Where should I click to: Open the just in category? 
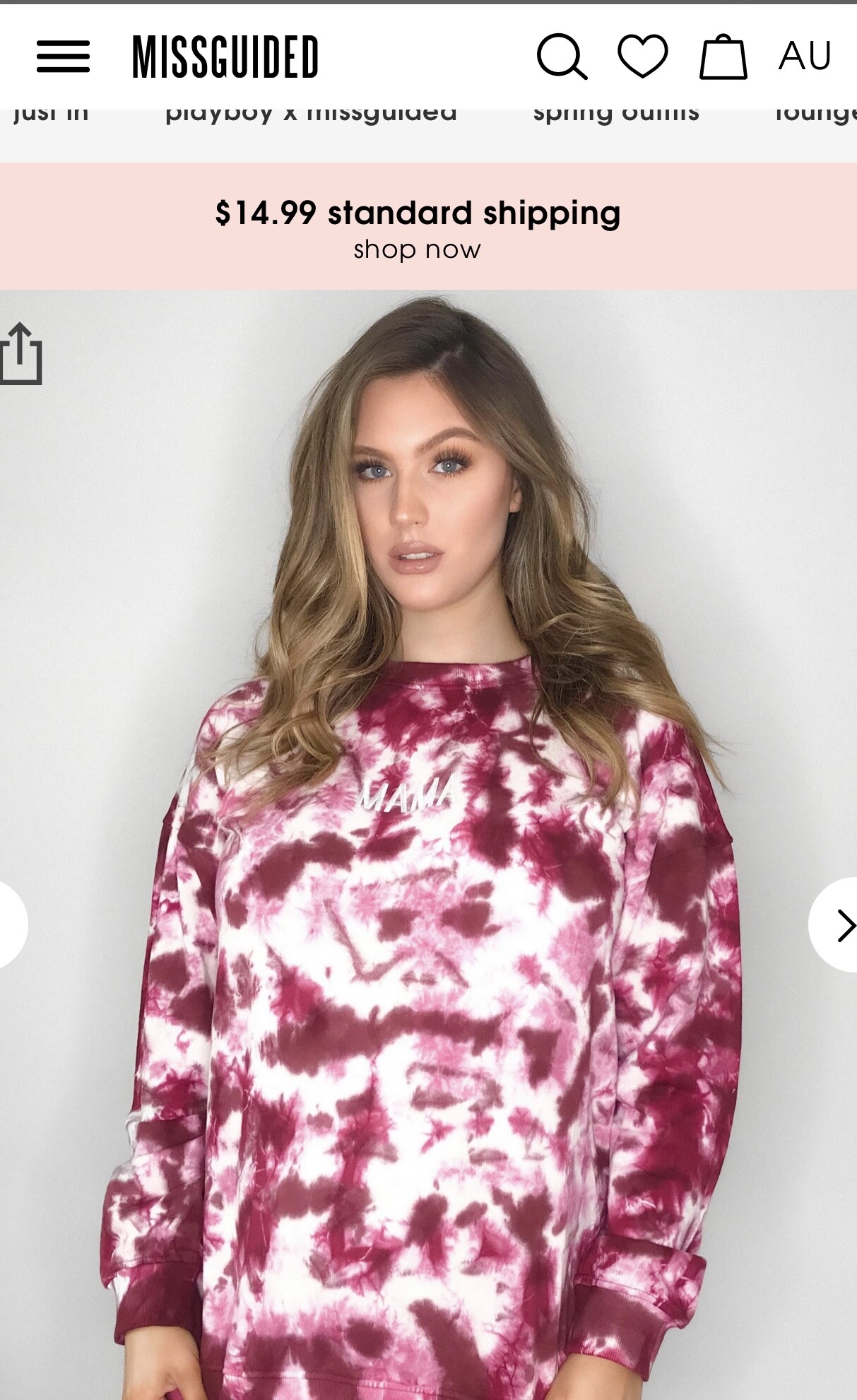point(51,113)
